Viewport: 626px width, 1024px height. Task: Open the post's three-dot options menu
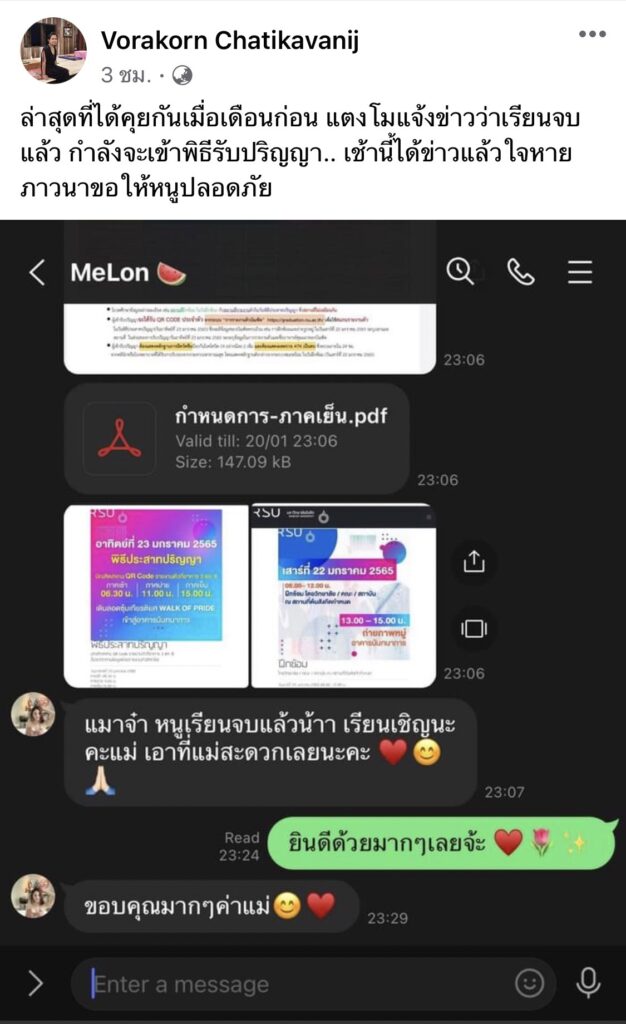tap(592, 34)
